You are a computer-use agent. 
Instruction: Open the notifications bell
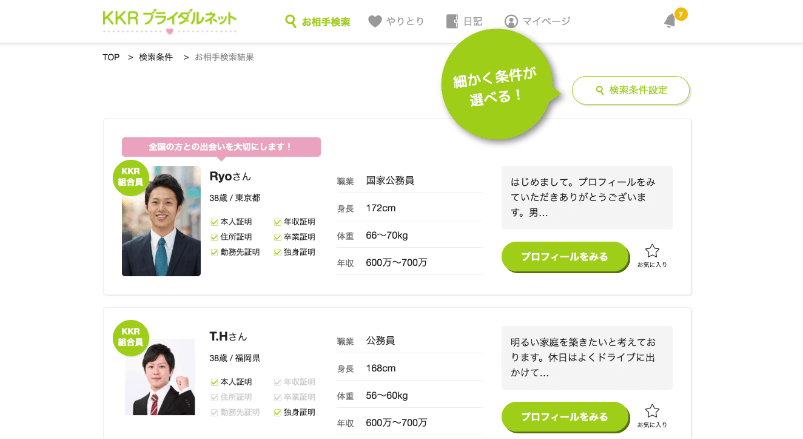click(669, 21)
